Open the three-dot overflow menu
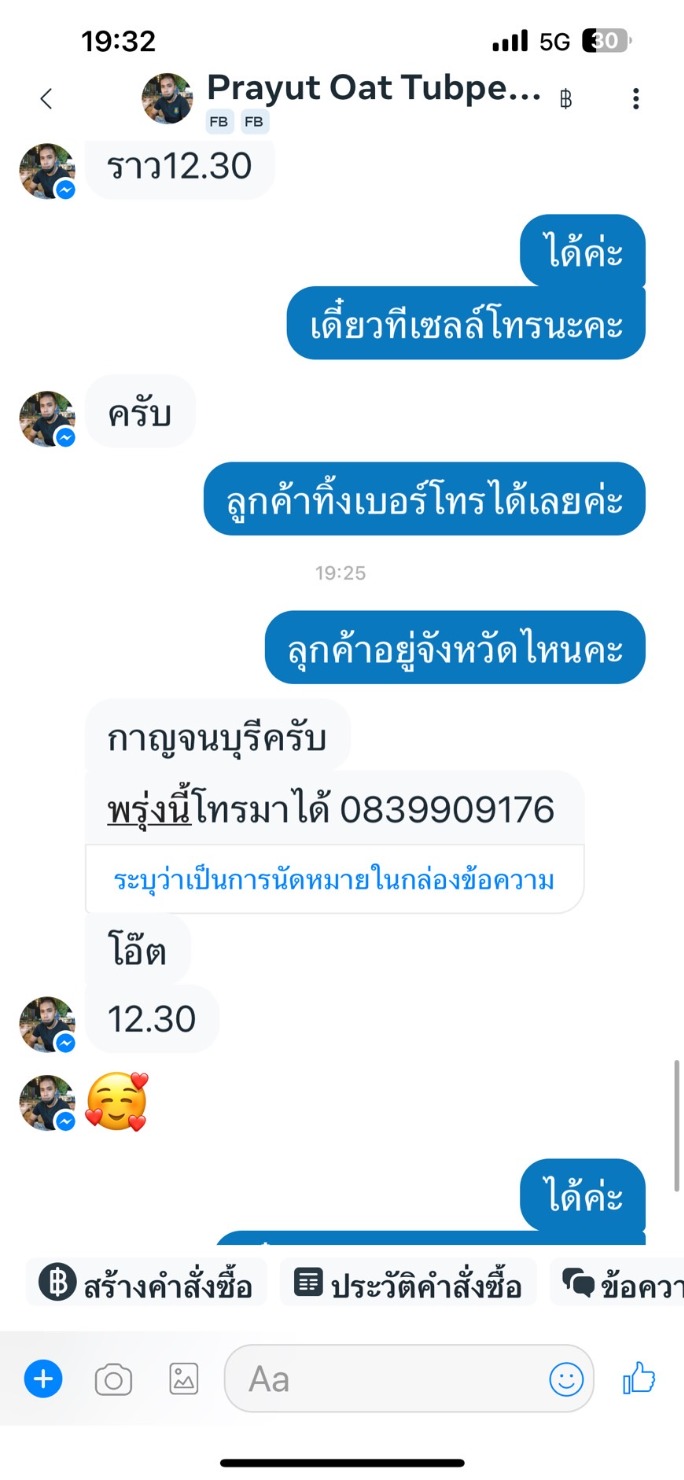Viewport: 684px width, 1480px height. [x=636, y=98]
